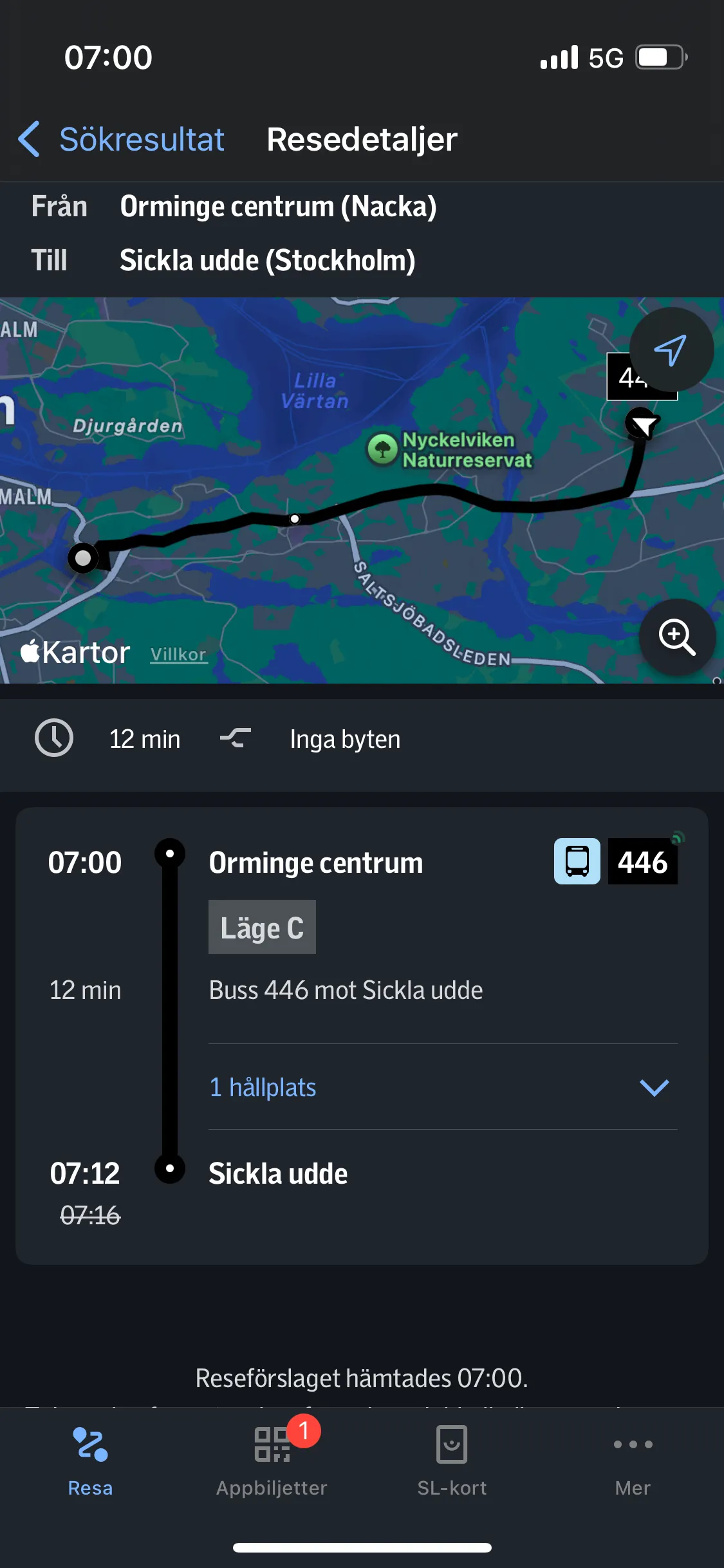Open the Mer tab
The width and height of the screenshot is (724, 1568).
(x=633, y=1460)
